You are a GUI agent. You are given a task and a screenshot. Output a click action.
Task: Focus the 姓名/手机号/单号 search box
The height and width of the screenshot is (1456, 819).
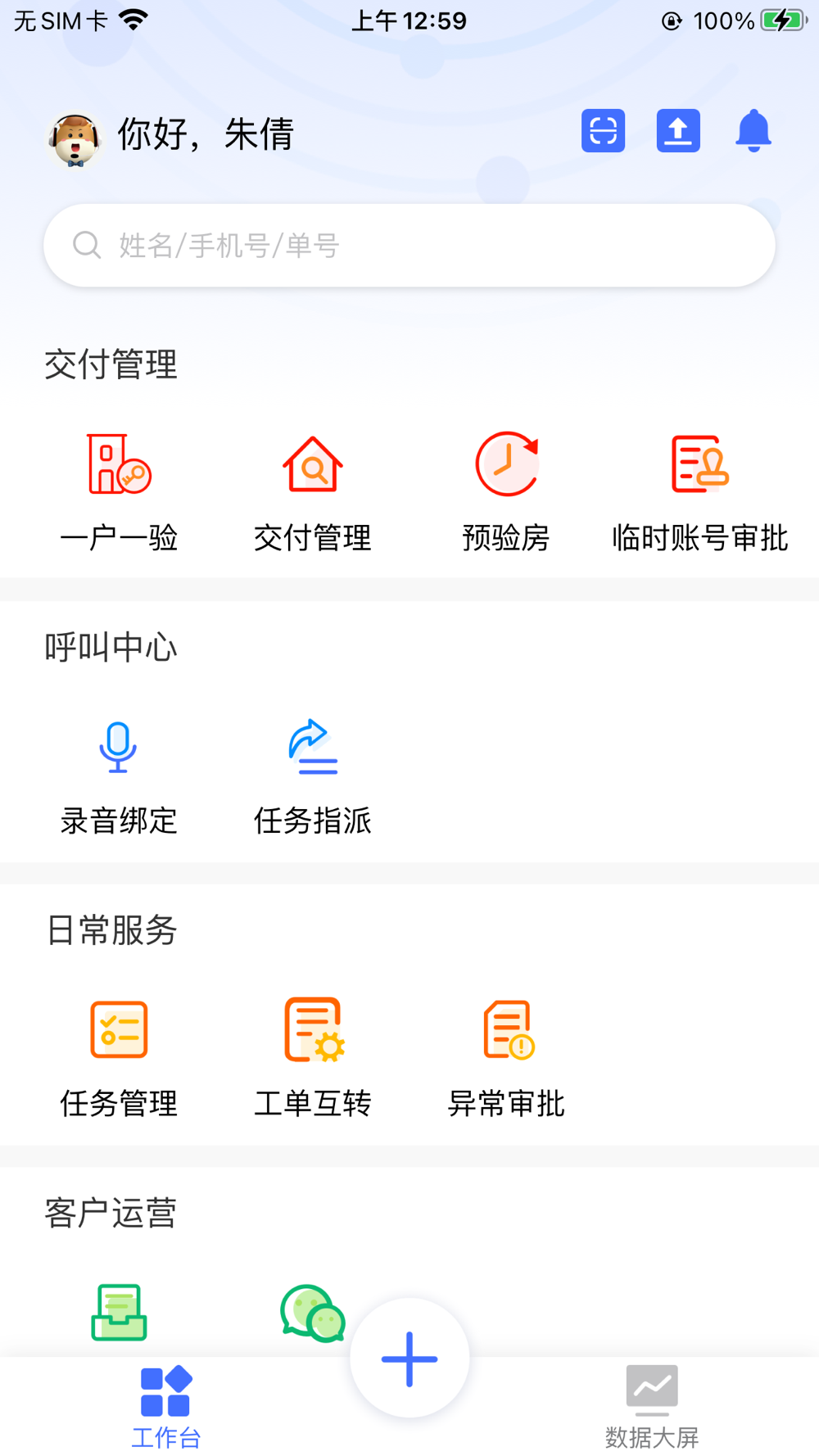[409, 245]
